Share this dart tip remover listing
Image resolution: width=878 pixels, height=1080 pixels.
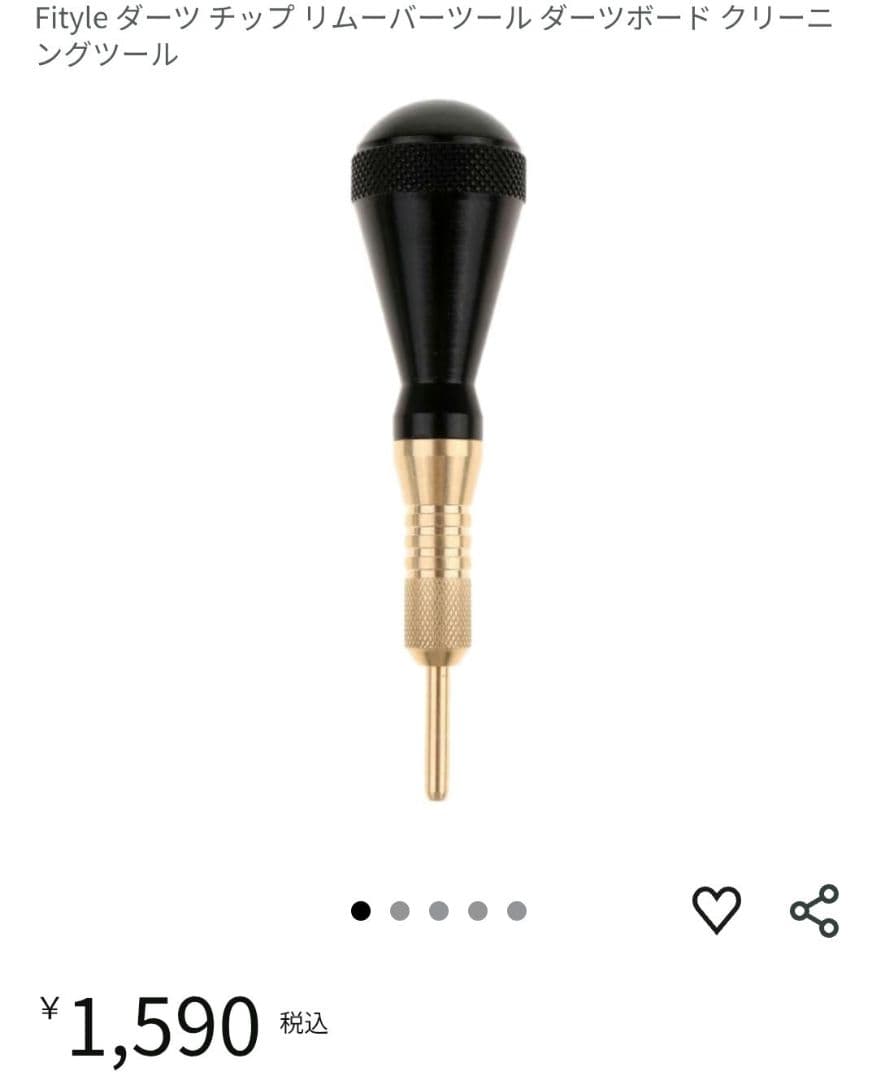pyautogui.click(x=814, y=910)
